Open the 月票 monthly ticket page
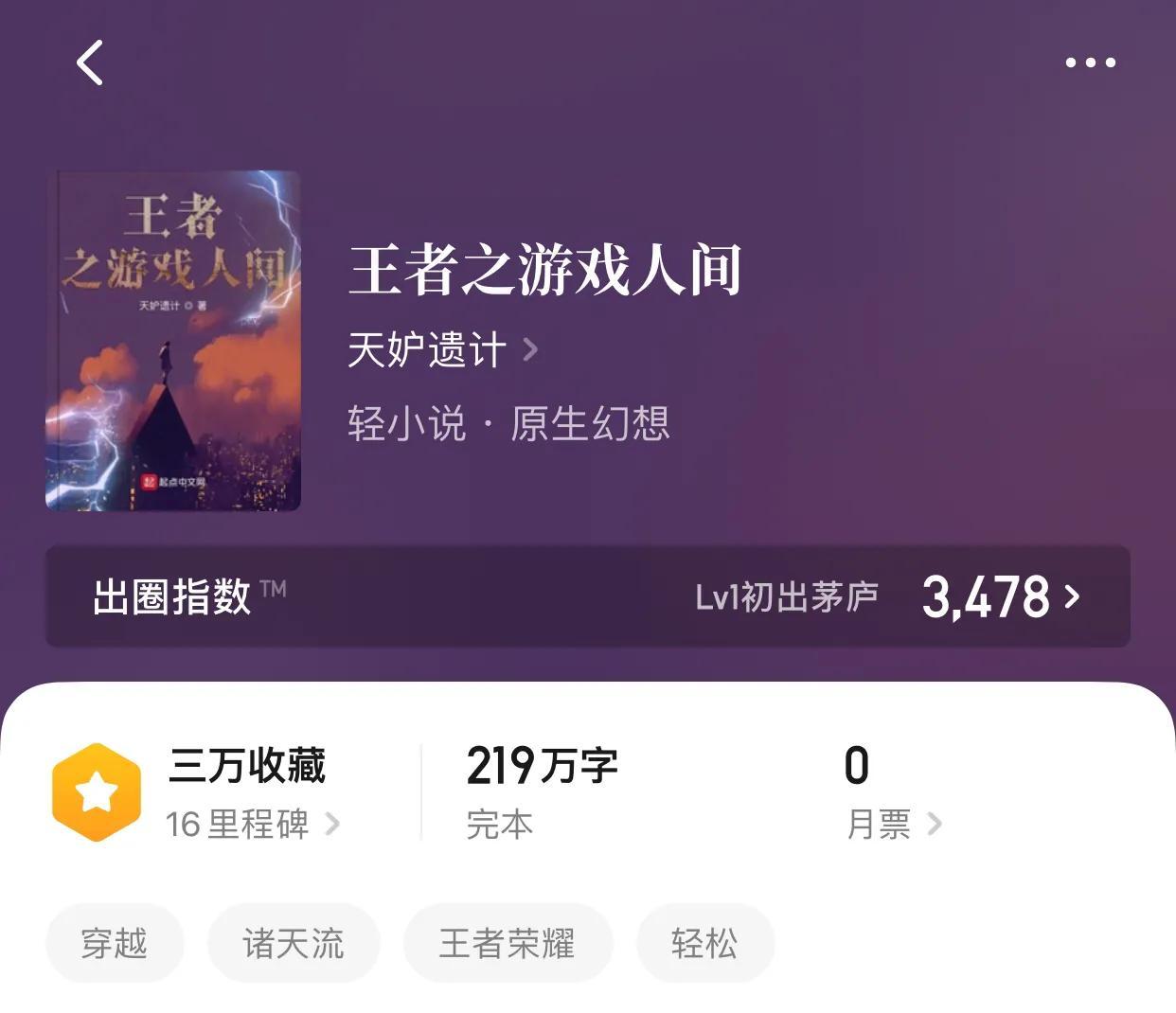This screenshot has height=1013, width=1176. [x=893, y=824]
